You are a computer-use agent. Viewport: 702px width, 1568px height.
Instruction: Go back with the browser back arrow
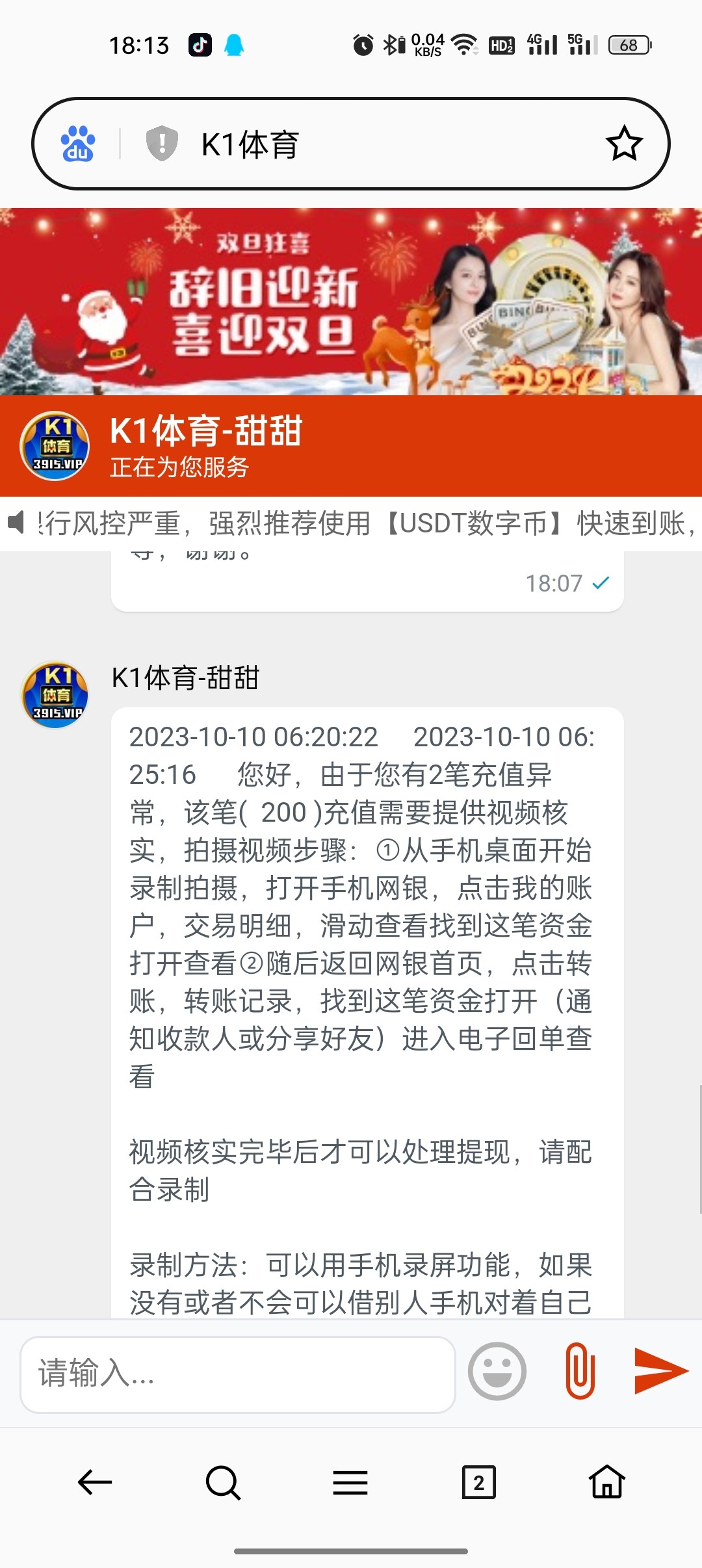pos(95,1482)
